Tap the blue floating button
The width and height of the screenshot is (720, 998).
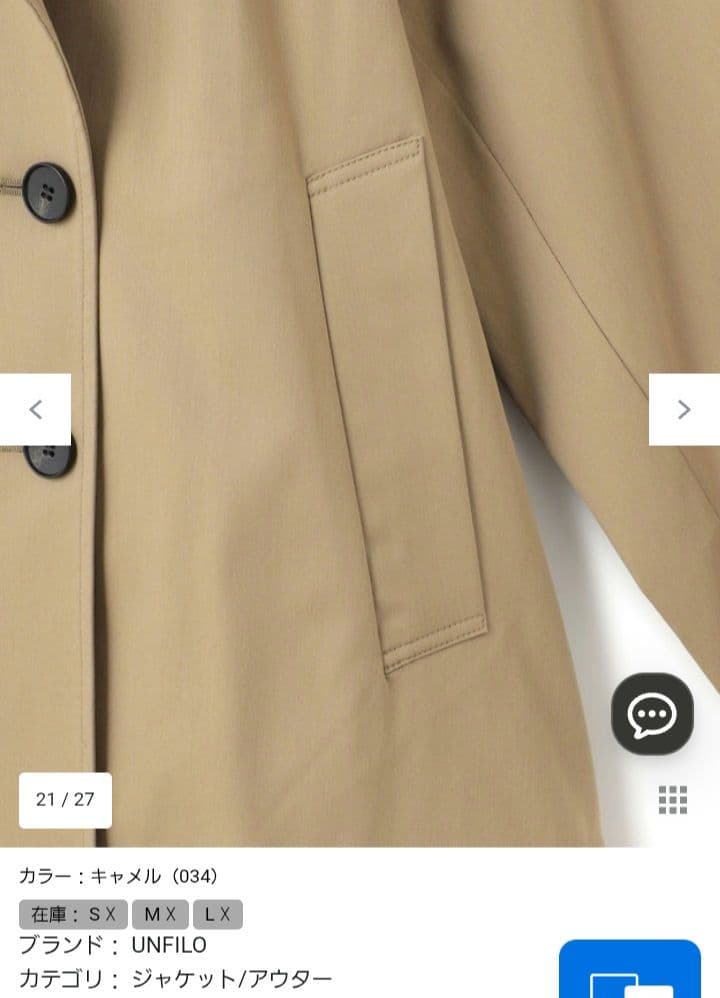629,971
